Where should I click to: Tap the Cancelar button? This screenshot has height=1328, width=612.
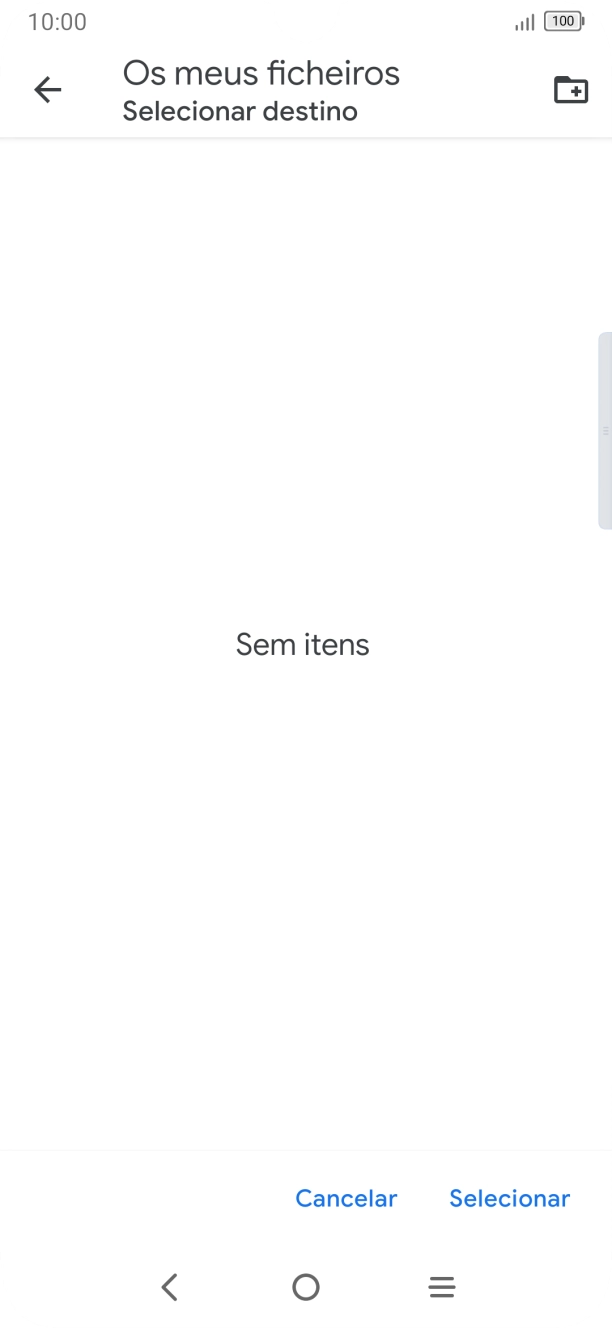[x=346, y=1198]
